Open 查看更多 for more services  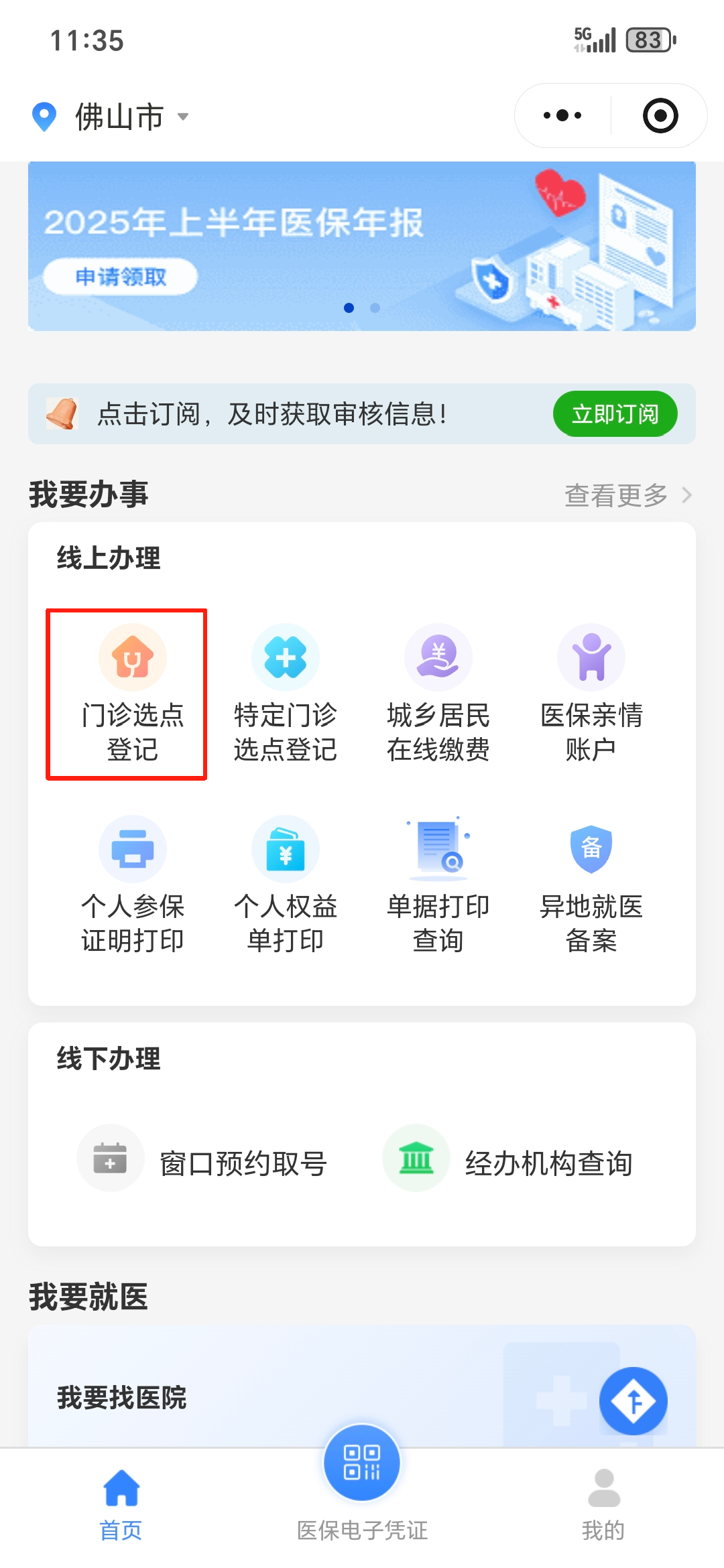627,495
